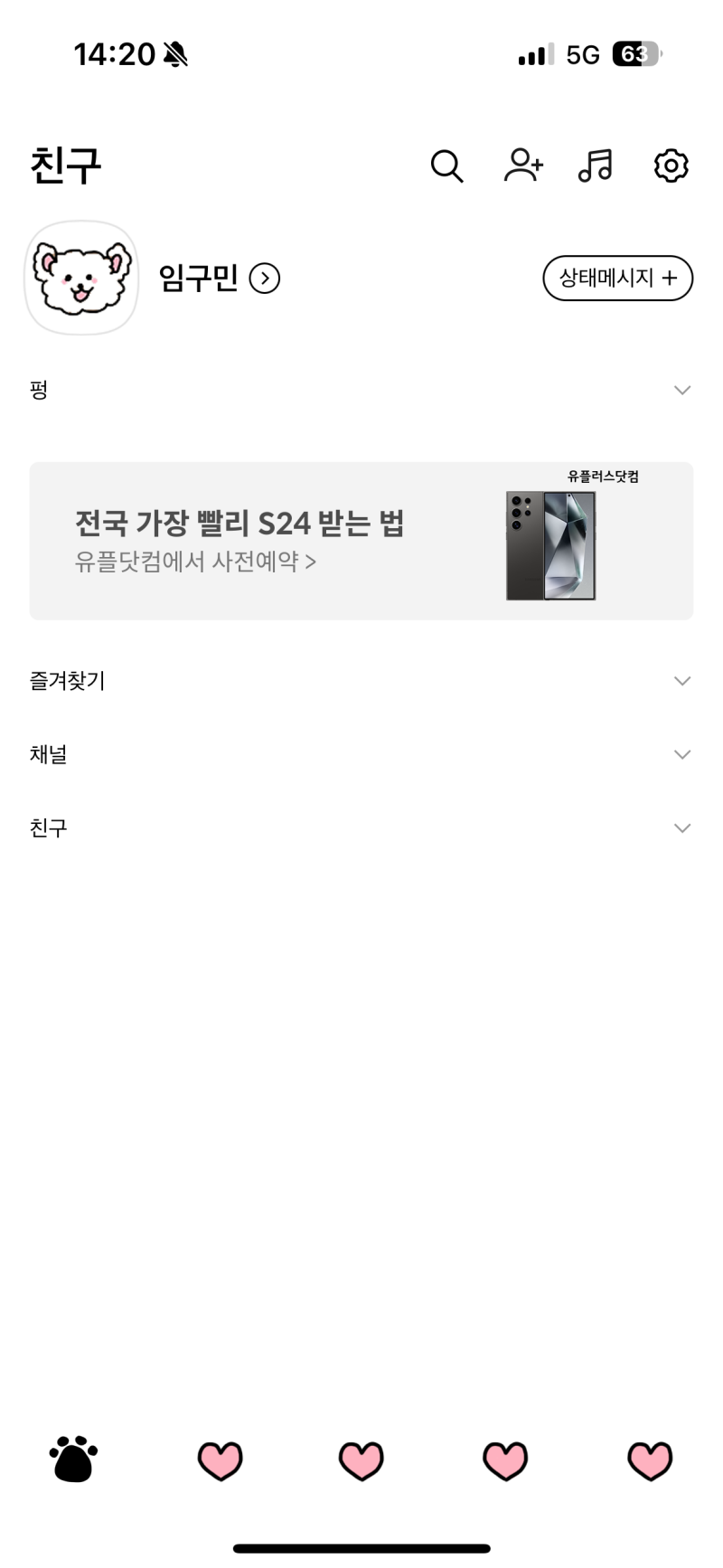
Task: Open the friend search icon
Action: pyautogui.click(x=447, y=165)
